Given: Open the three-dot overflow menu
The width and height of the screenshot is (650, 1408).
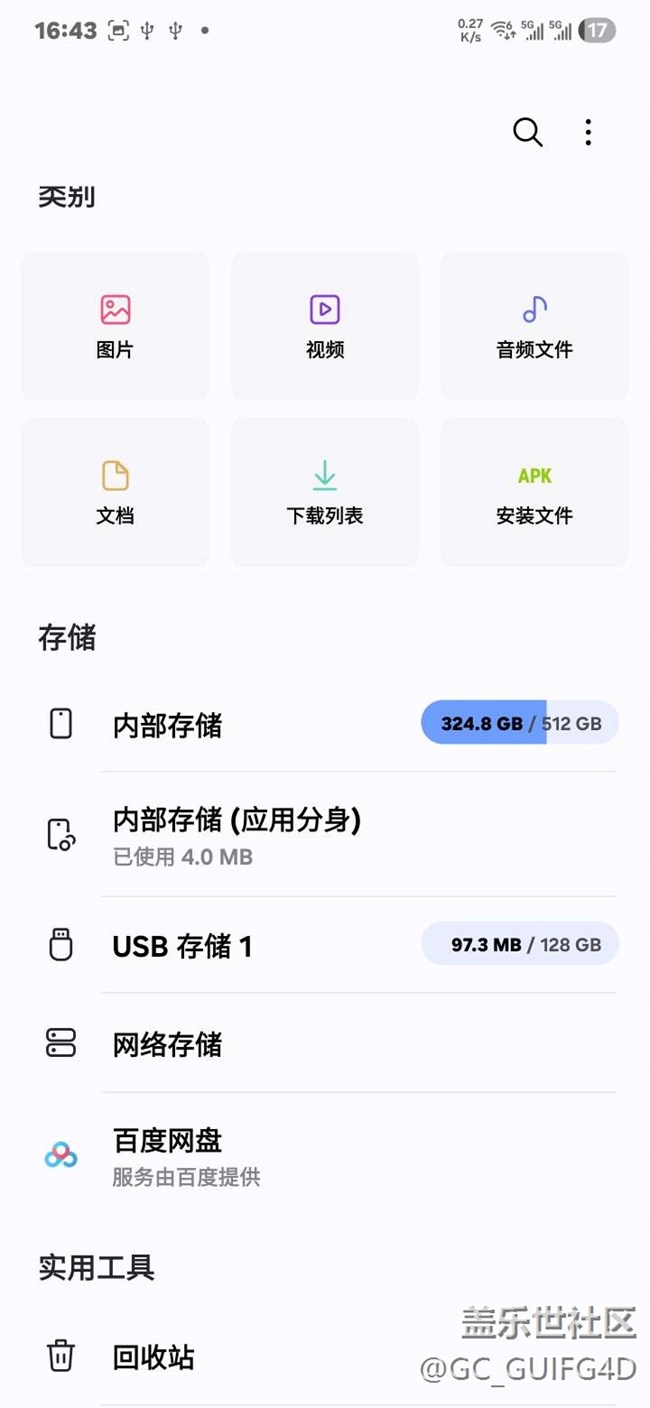Looking at the screenshot, I should pyautogui.click(x=588, y=132).
